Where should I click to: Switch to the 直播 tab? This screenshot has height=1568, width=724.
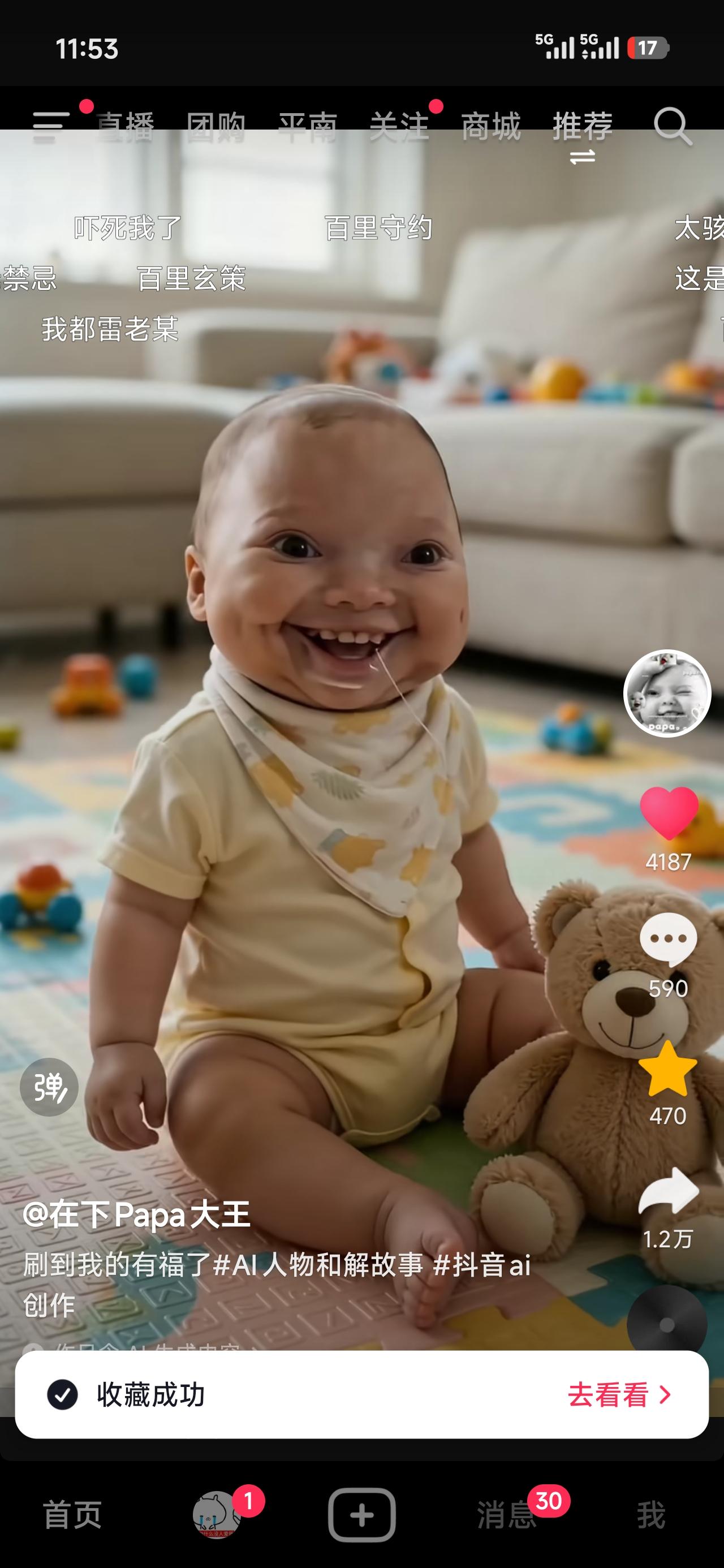tap(126, 127)
